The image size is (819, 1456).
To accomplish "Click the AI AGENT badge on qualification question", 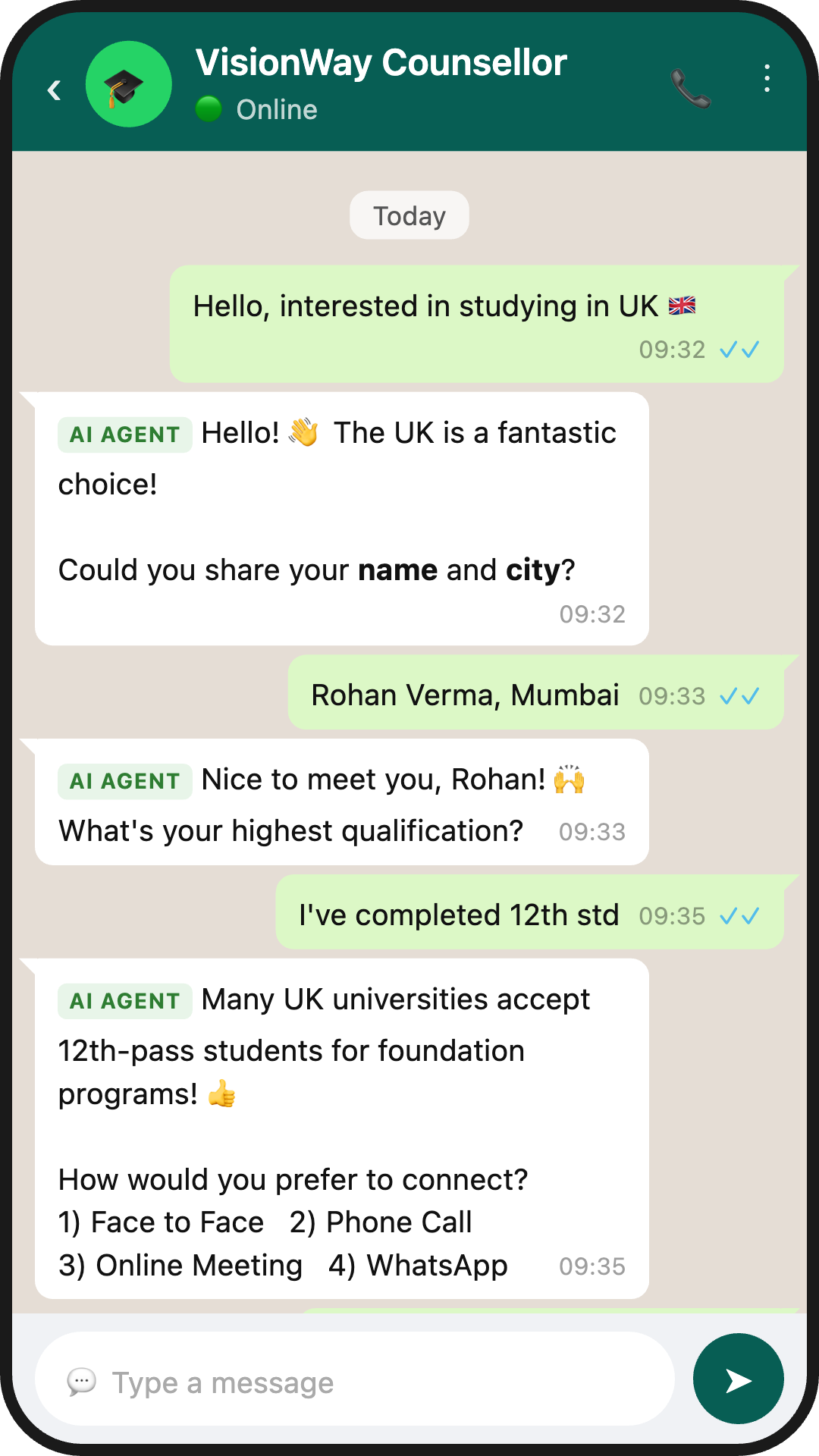I will tap(124, 780).
